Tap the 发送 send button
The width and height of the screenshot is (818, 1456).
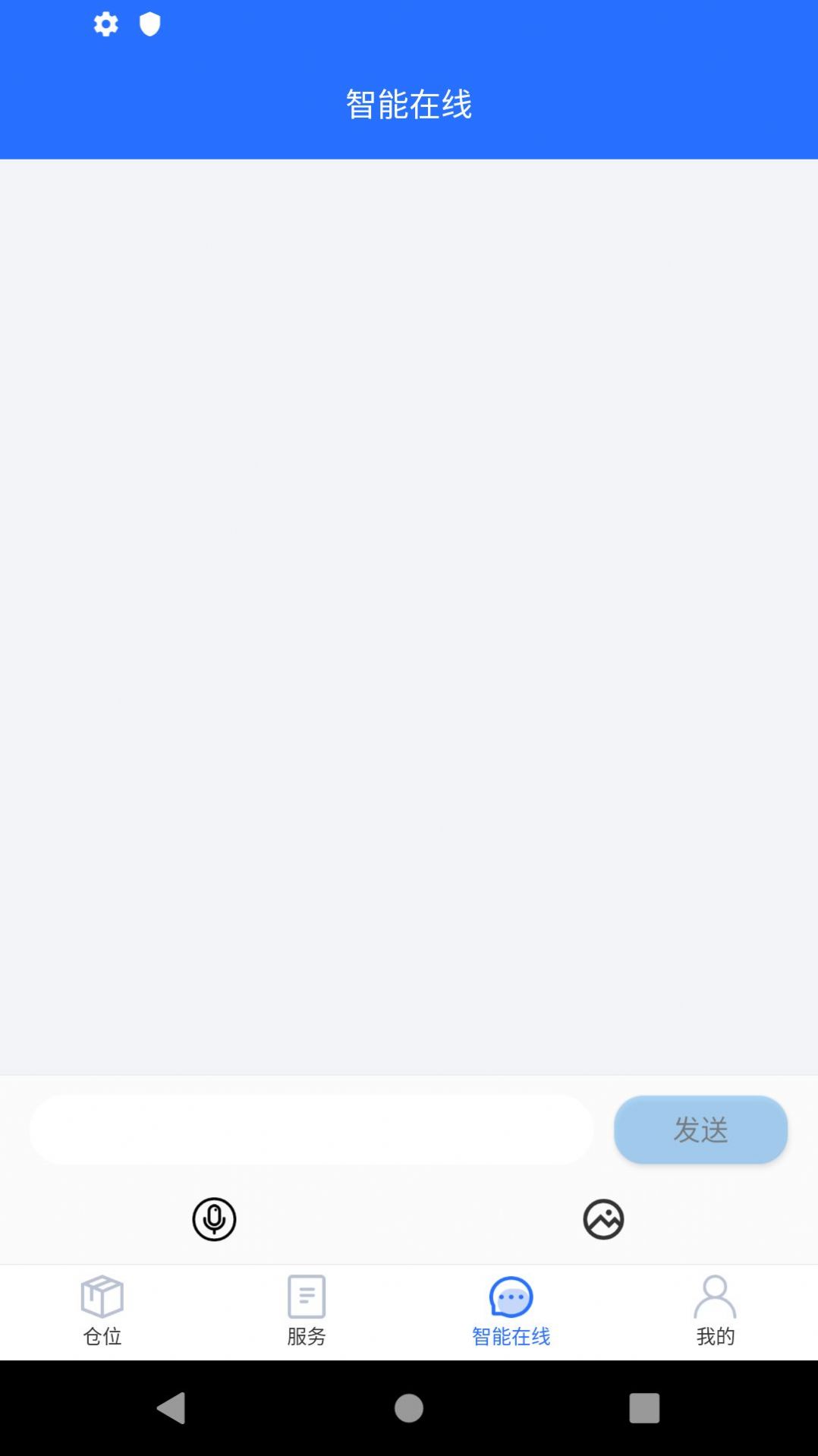point(700,1130)
